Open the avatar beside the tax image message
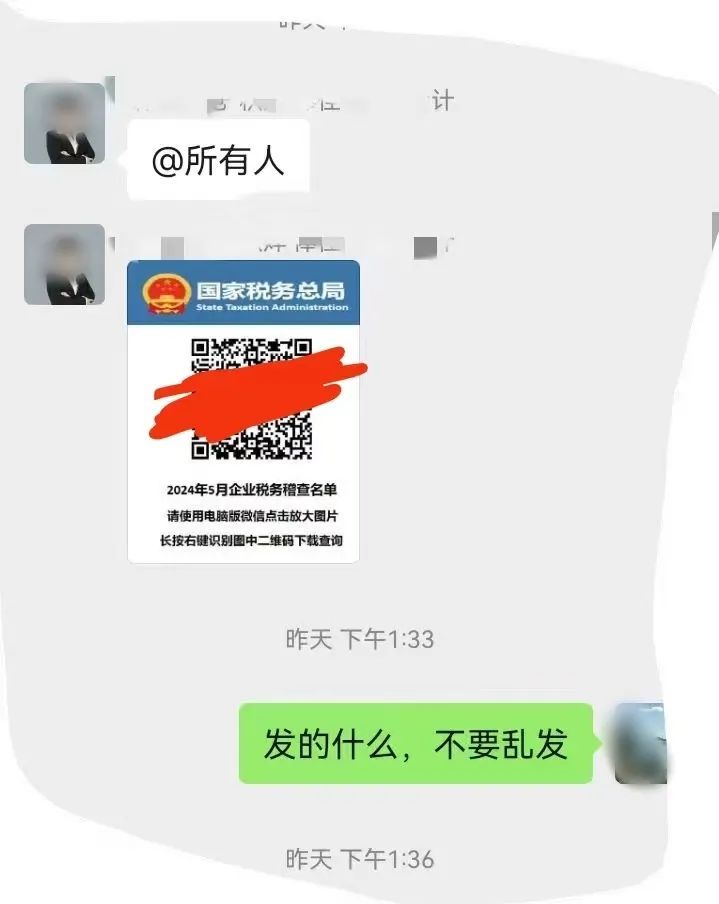 (64, 265)
